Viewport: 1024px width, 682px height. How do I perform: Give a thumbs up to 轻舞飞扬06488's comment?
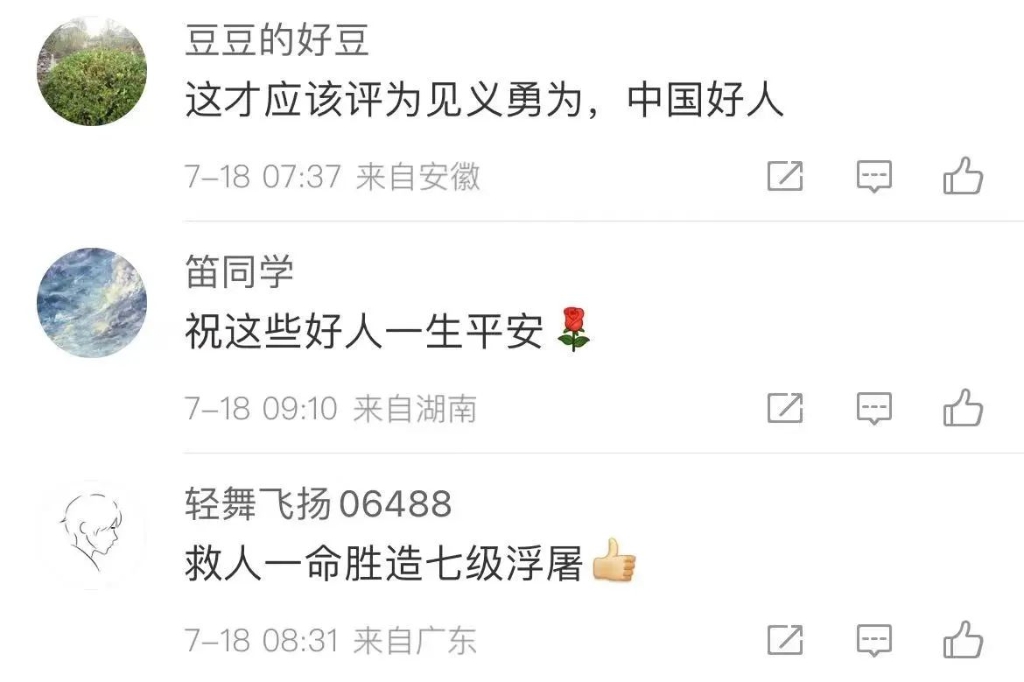coord(963,639)
